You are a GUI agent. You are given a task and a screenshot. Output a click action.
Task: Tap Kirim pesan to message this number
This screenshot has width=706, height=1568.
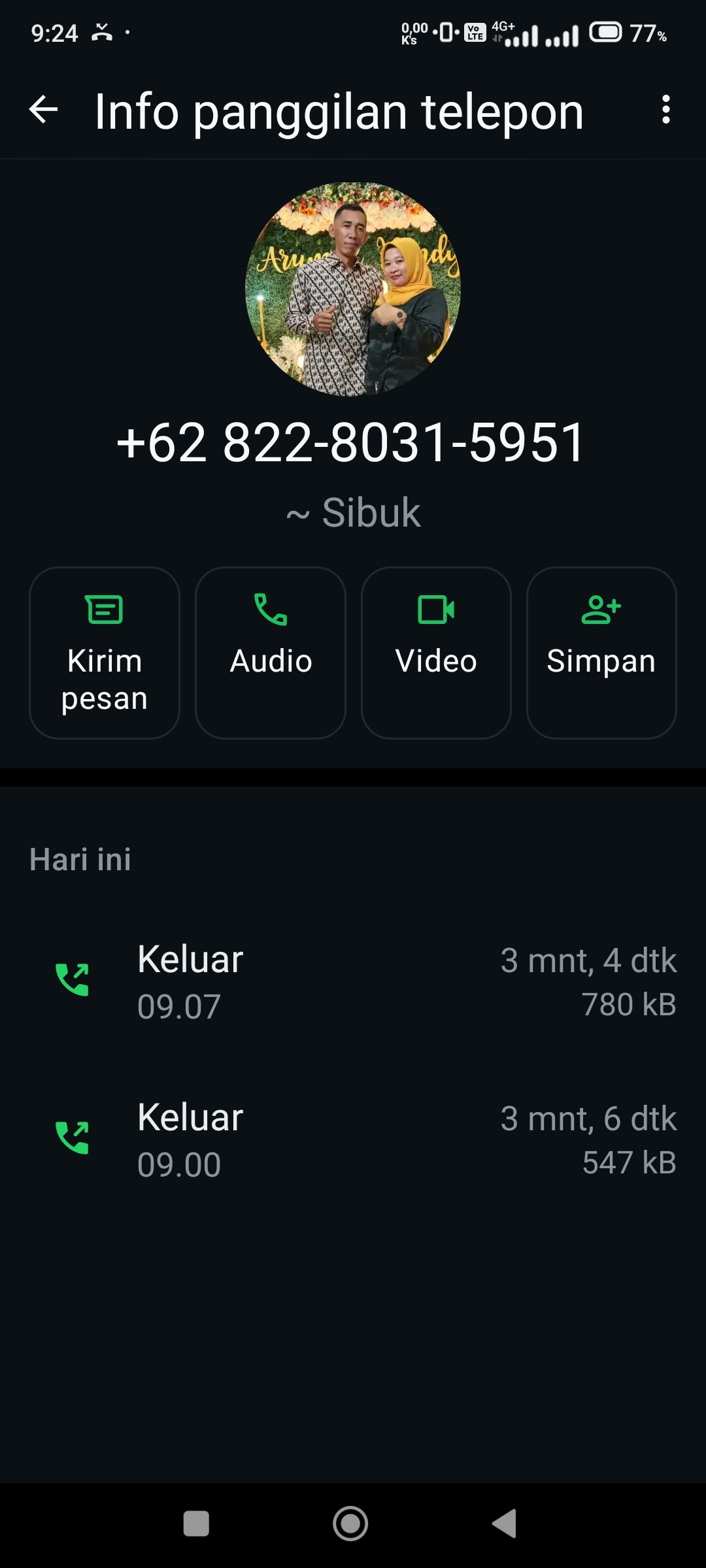105,653
